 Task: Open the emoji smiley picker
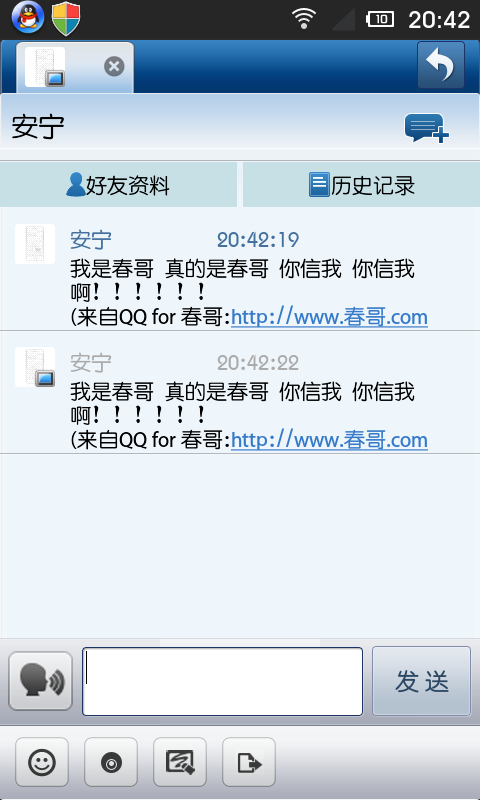tap(42, 764)
